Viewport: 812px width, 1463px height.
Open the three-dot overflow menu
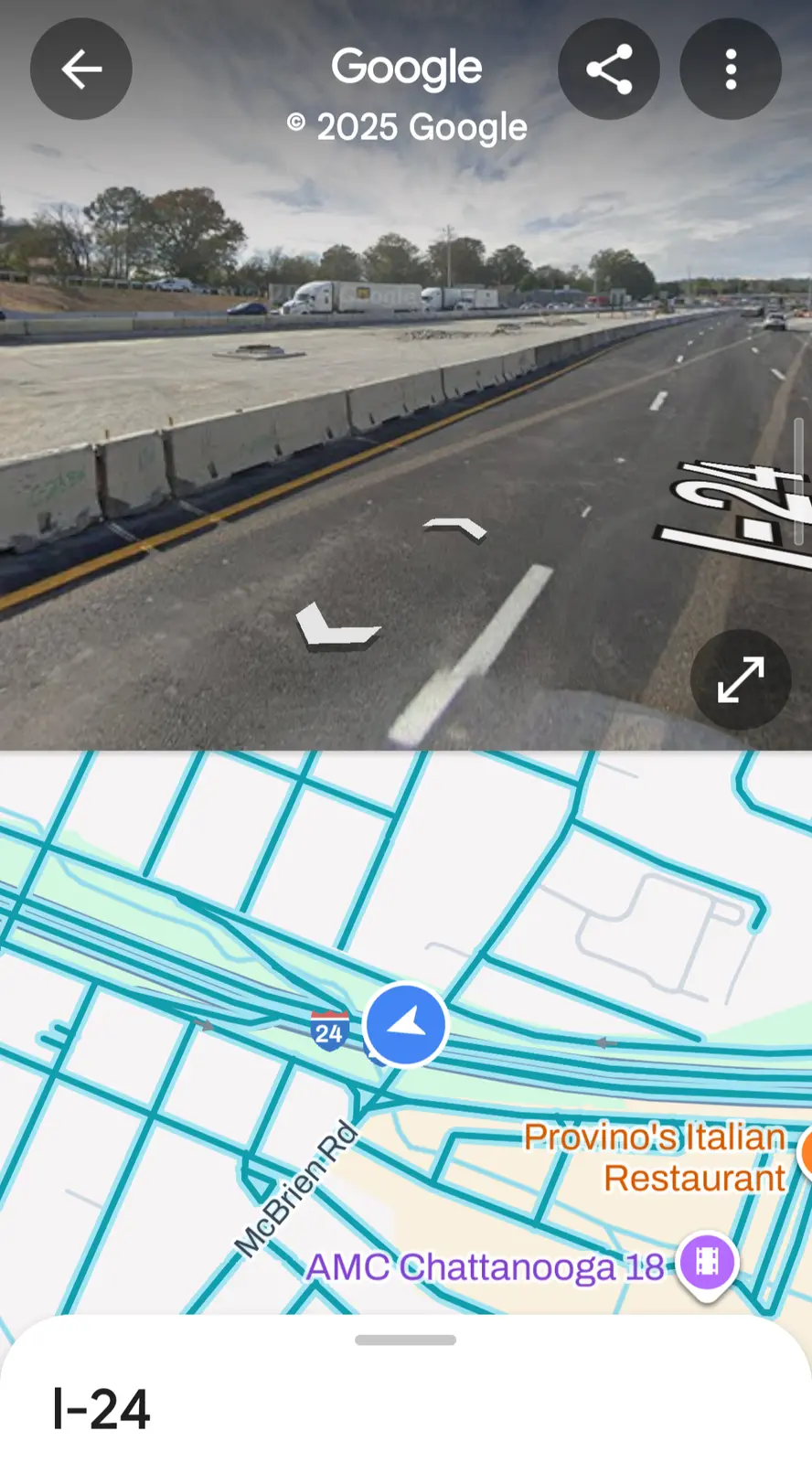pos(730,69)
